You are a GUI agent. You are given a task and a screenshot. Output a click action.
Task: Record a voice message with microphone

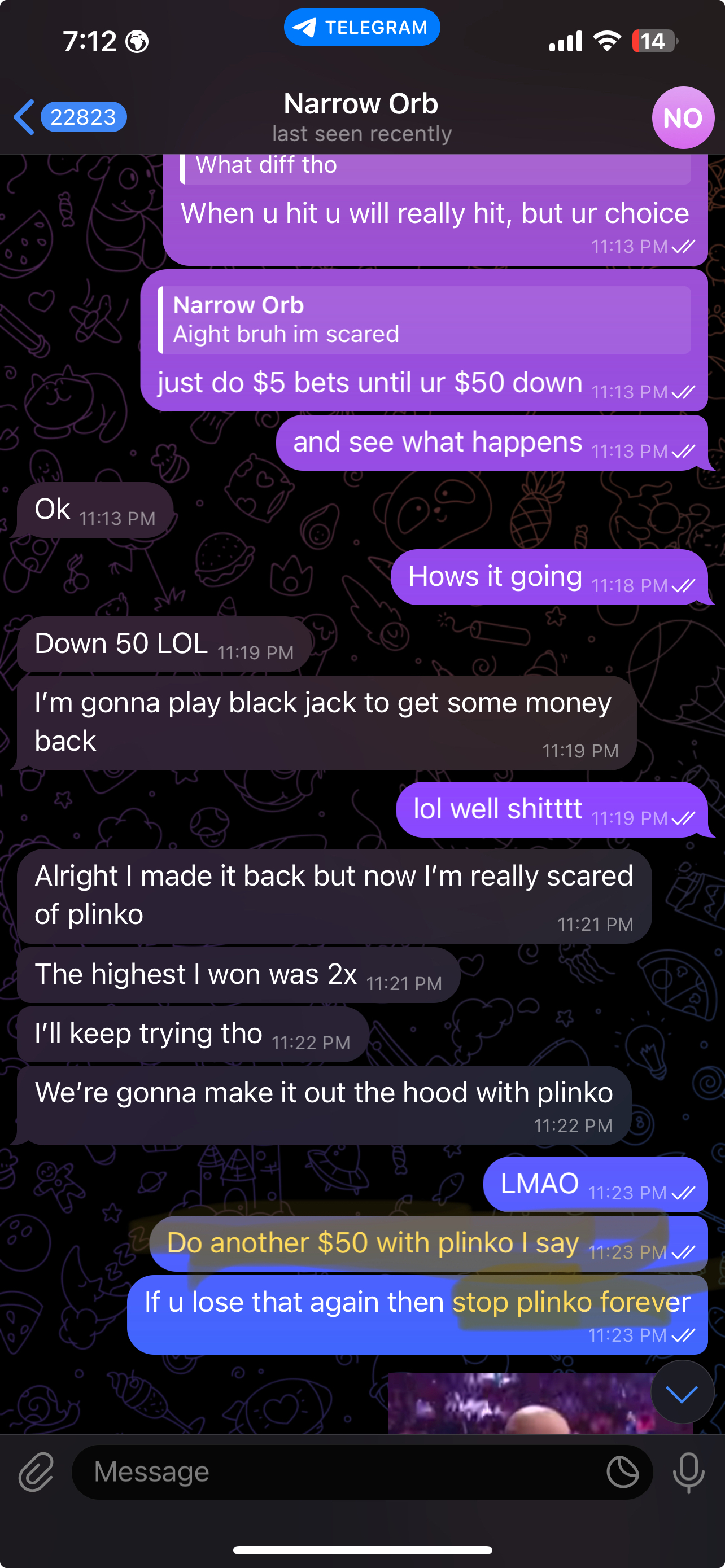[x=688, y=1472]
